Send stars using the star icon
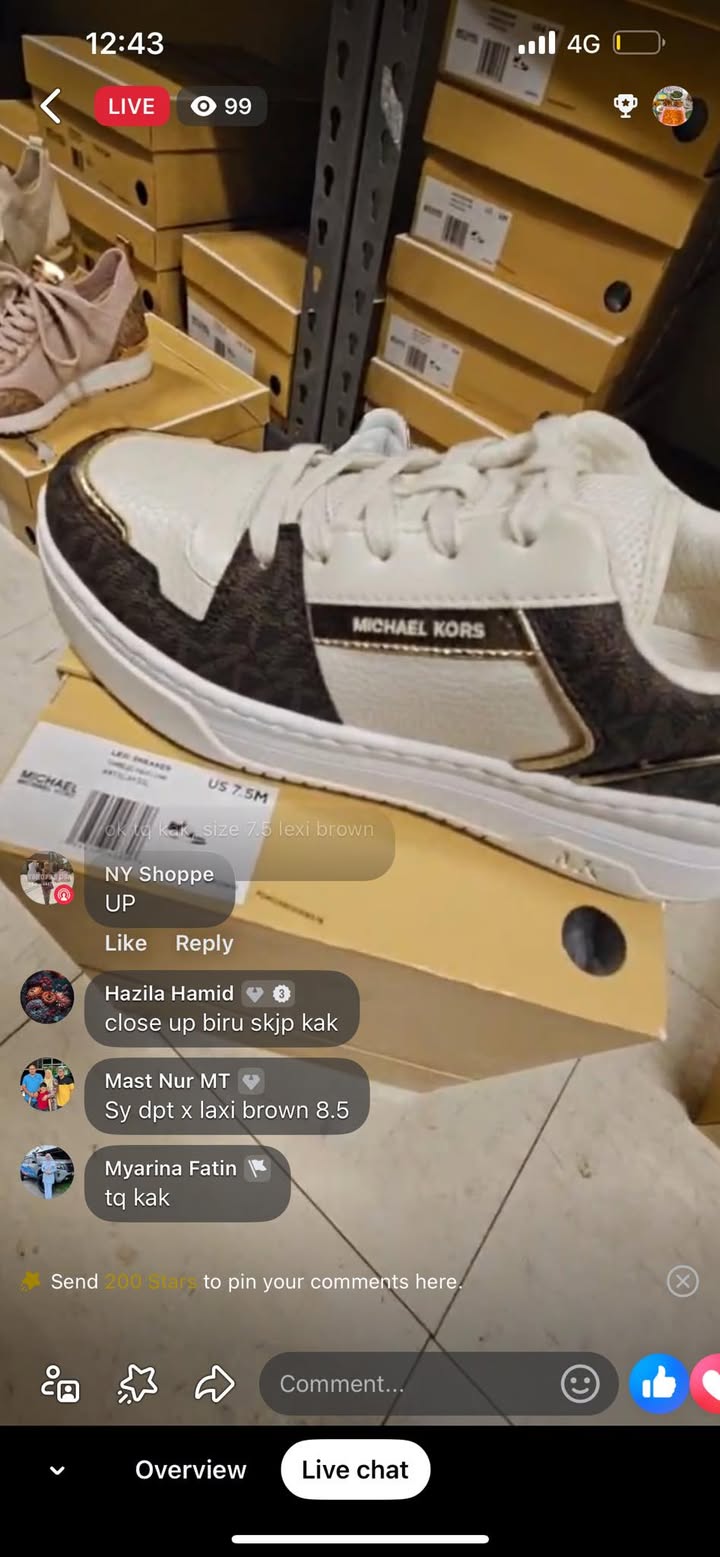The height and width of the screenshot is (1557, 720). pos(137,1384)
